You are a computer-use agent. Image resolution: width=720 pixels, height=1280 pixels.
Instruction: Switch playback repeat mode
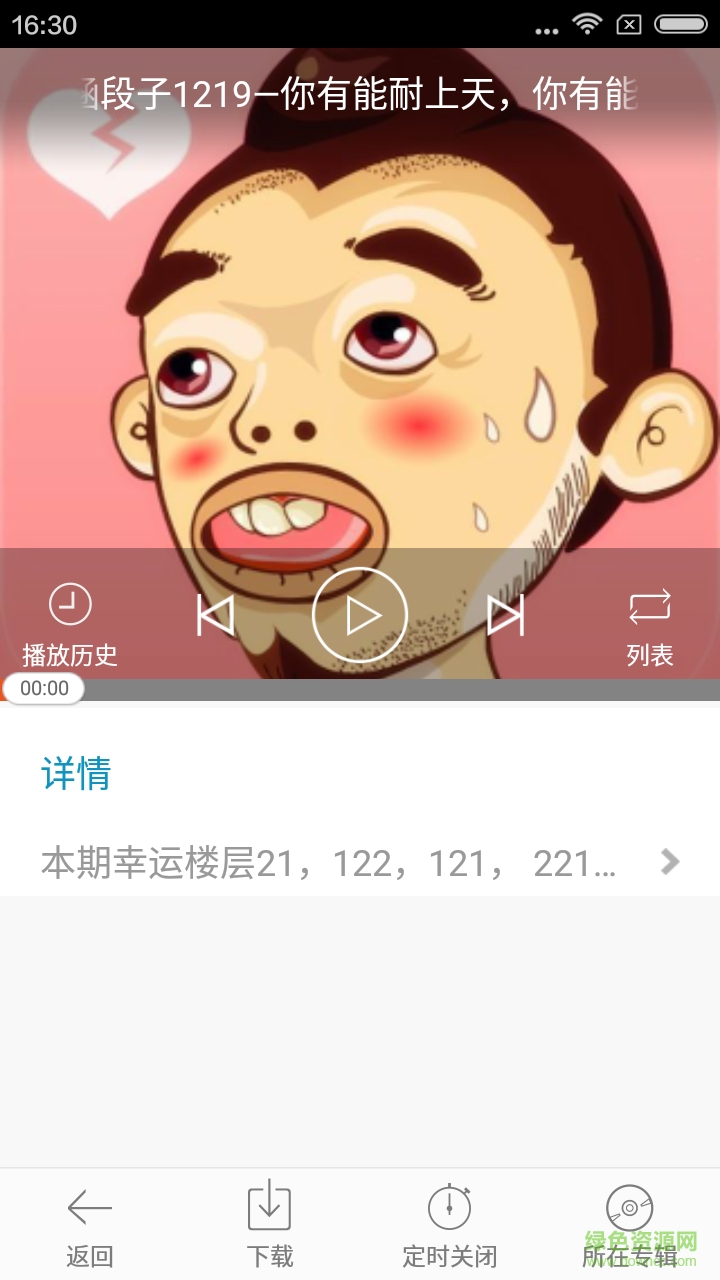651,605
